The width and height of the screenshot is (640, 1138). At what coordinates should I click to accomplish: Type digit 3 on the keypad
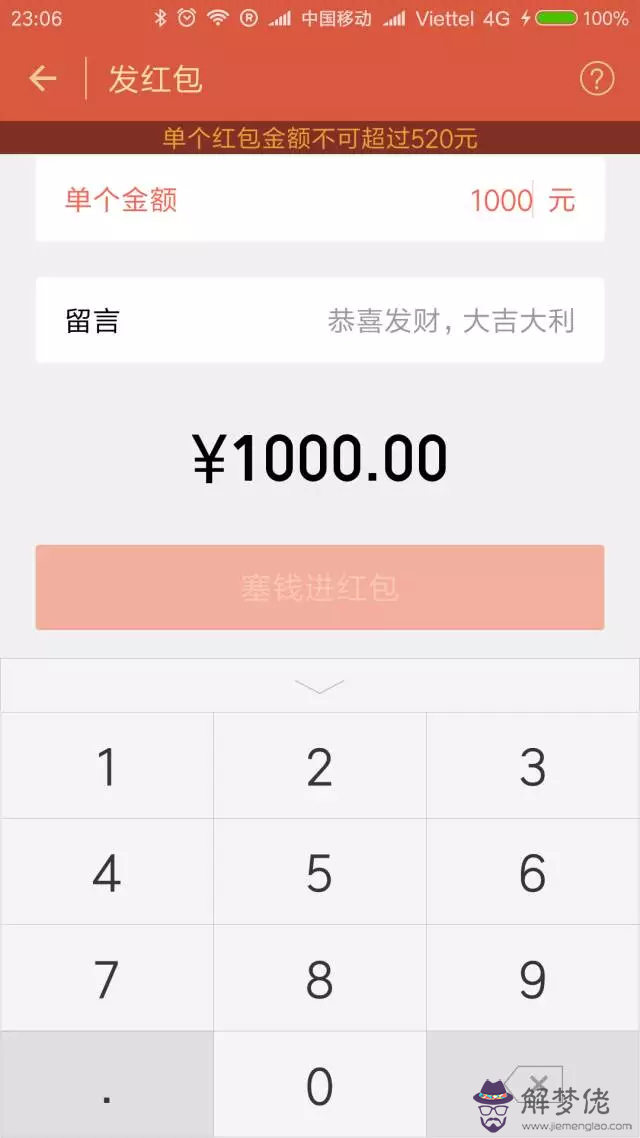(x=533, y=767)
